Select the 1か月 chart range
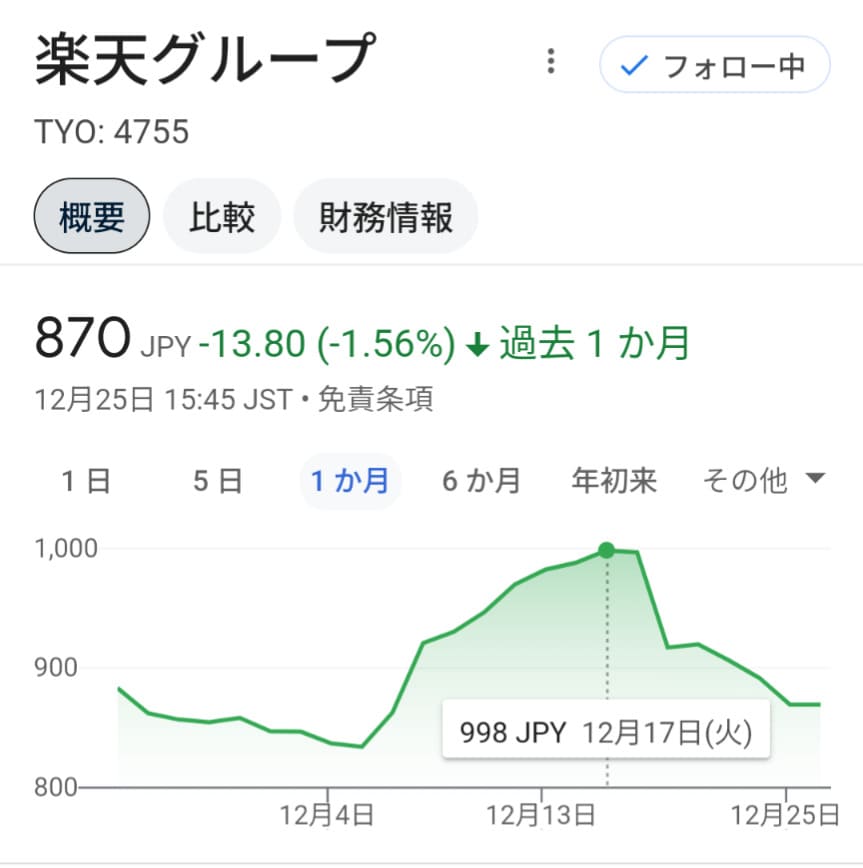Screen dimensions: 863x868 coord(349,481)
